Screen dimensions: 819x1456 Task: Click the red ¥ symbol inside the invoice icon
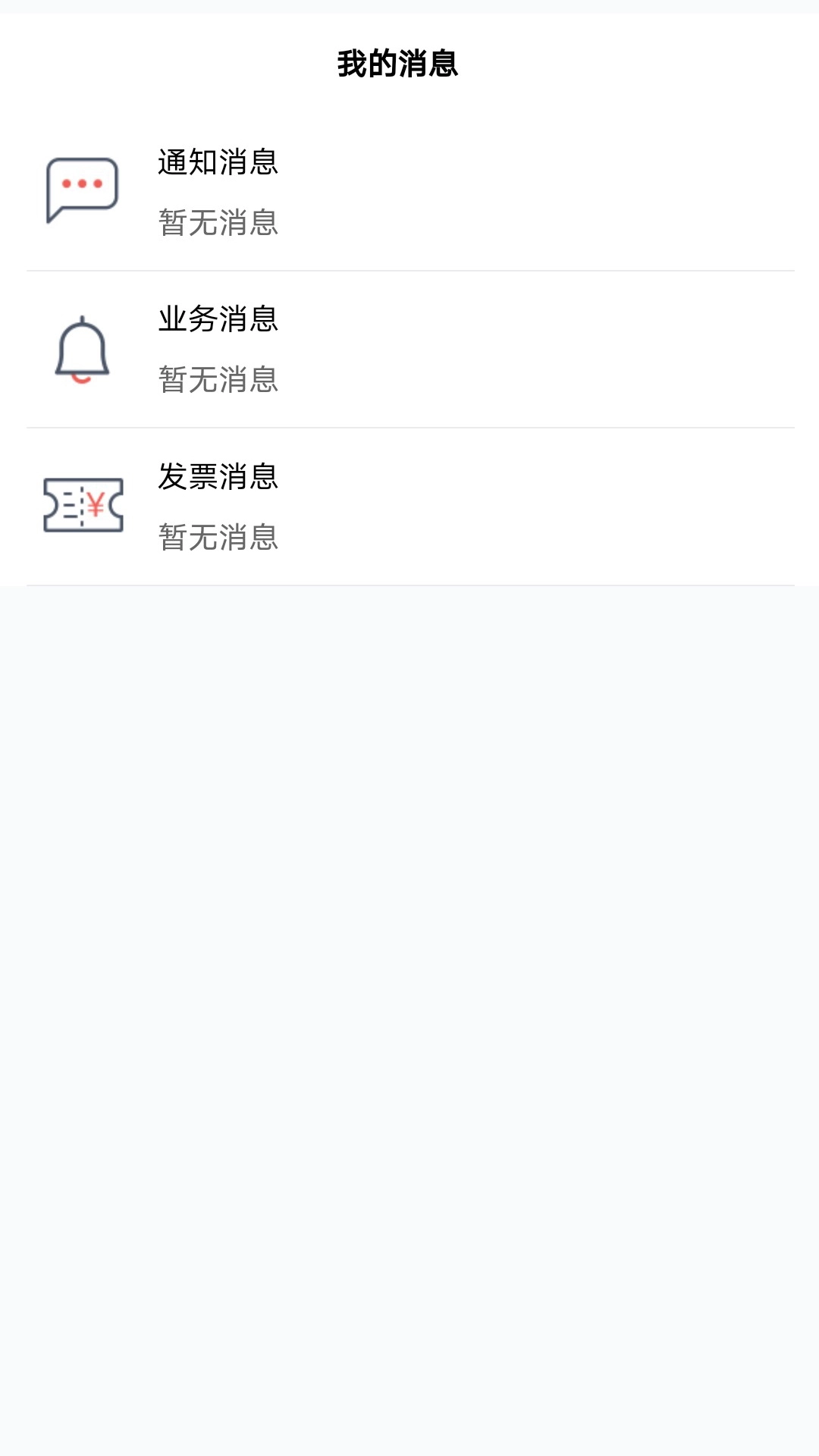pos(97,504)
